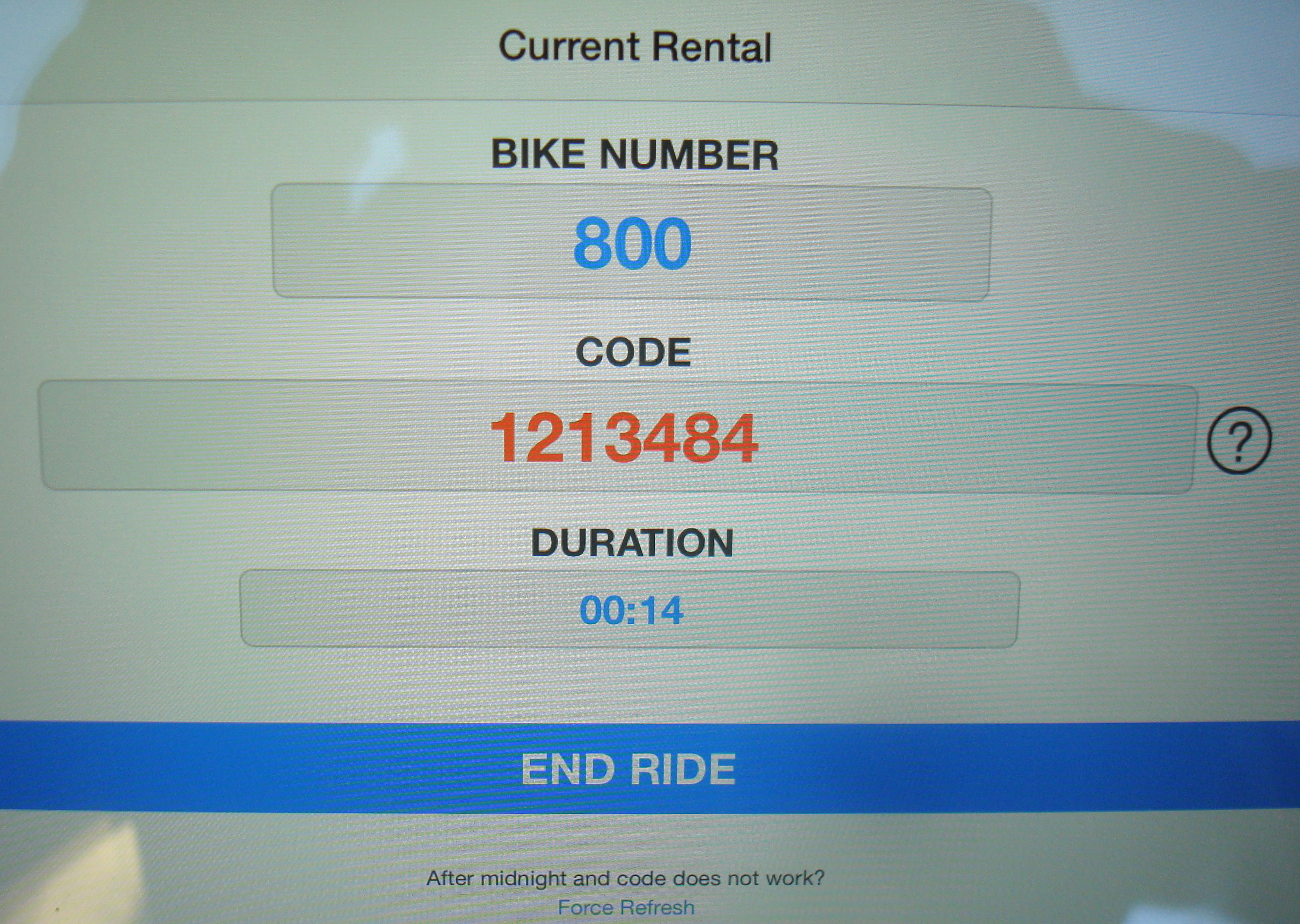Tap the Force Refresh link
The width and height of the screenshot is (1300, 924).
click(626, 907)
